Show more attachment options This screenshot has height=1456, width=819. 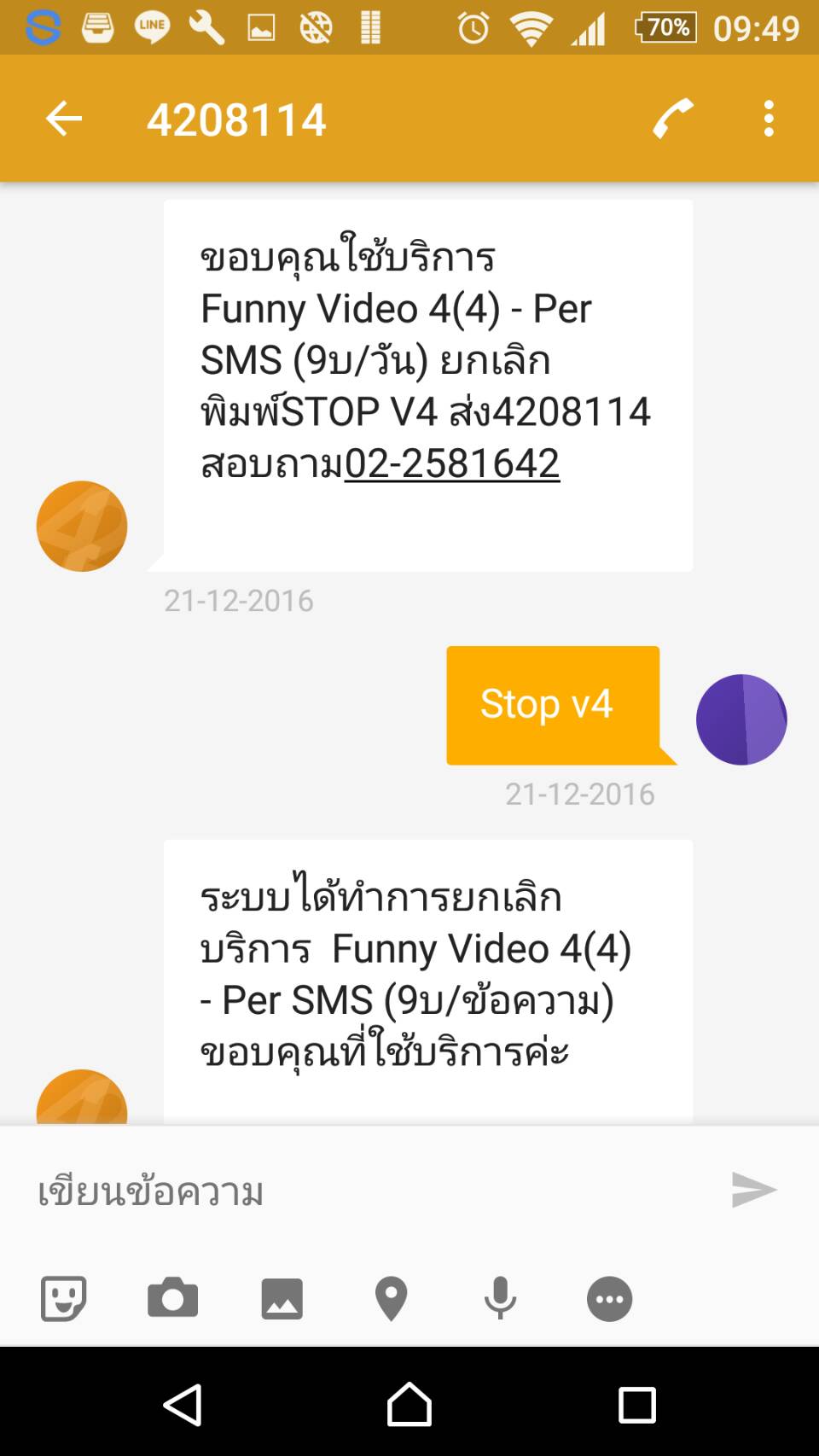[609, 1299]
